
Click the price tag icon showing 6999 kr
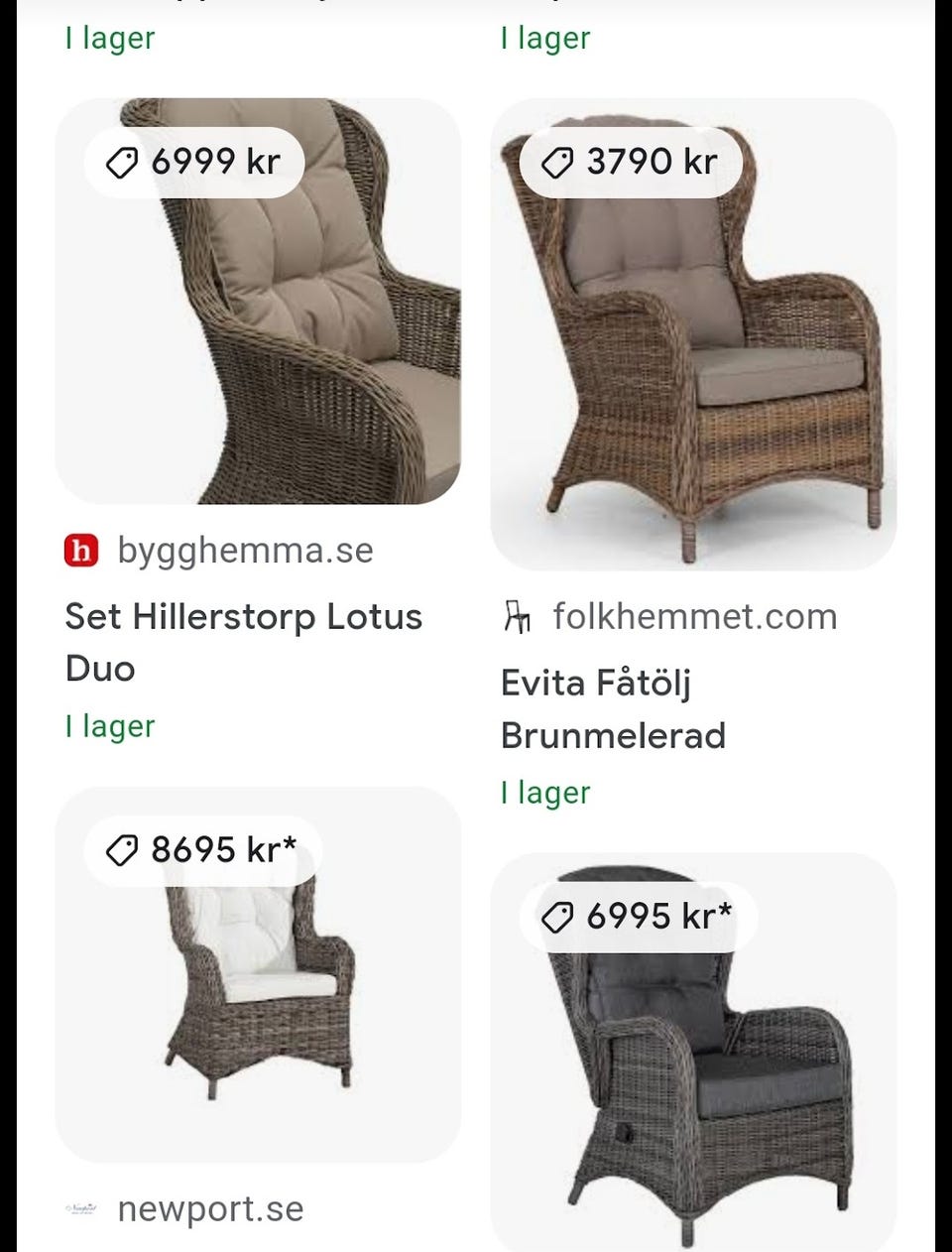(x=123, y=162)
